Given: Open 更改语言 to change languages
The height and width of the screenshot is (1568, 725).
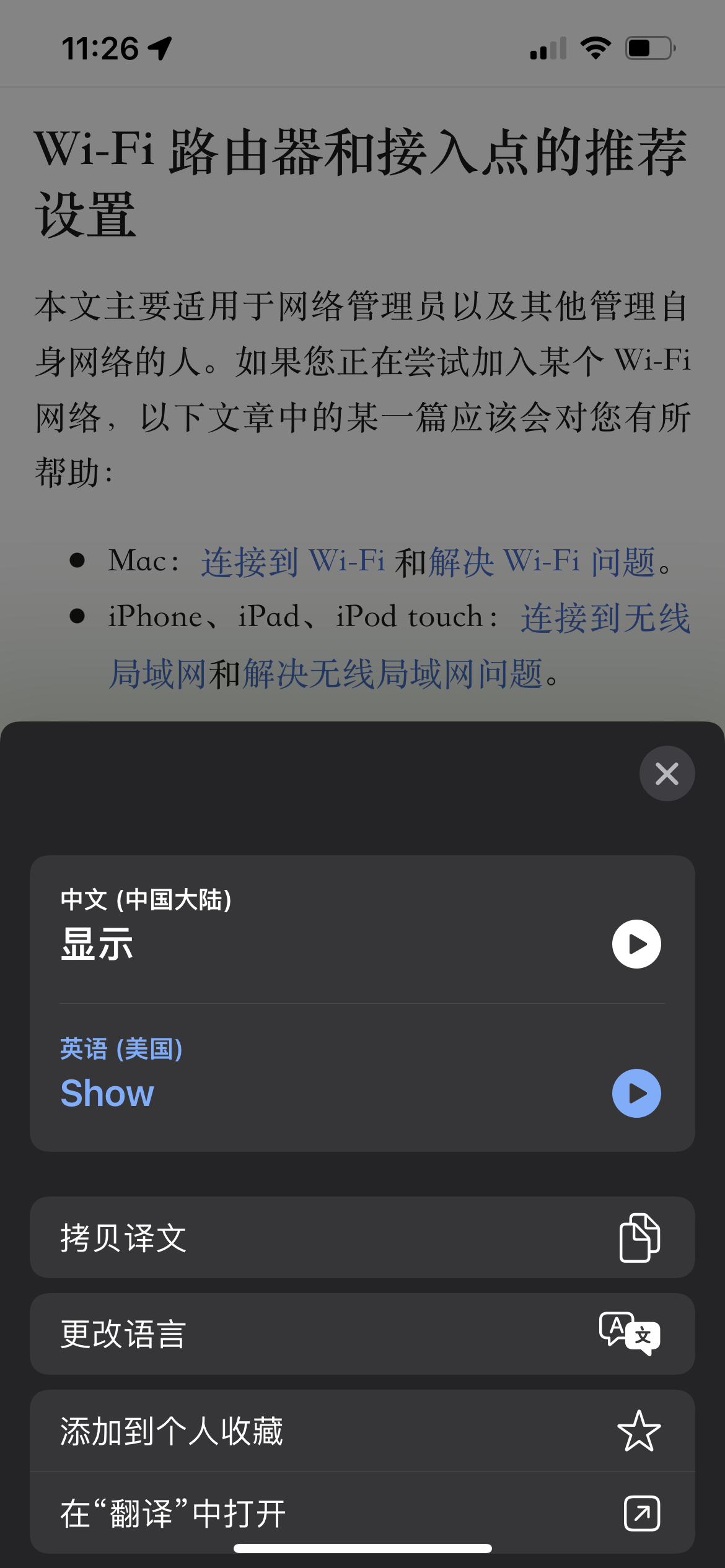Looking at the screenshot, I should tap(362, 1333).
